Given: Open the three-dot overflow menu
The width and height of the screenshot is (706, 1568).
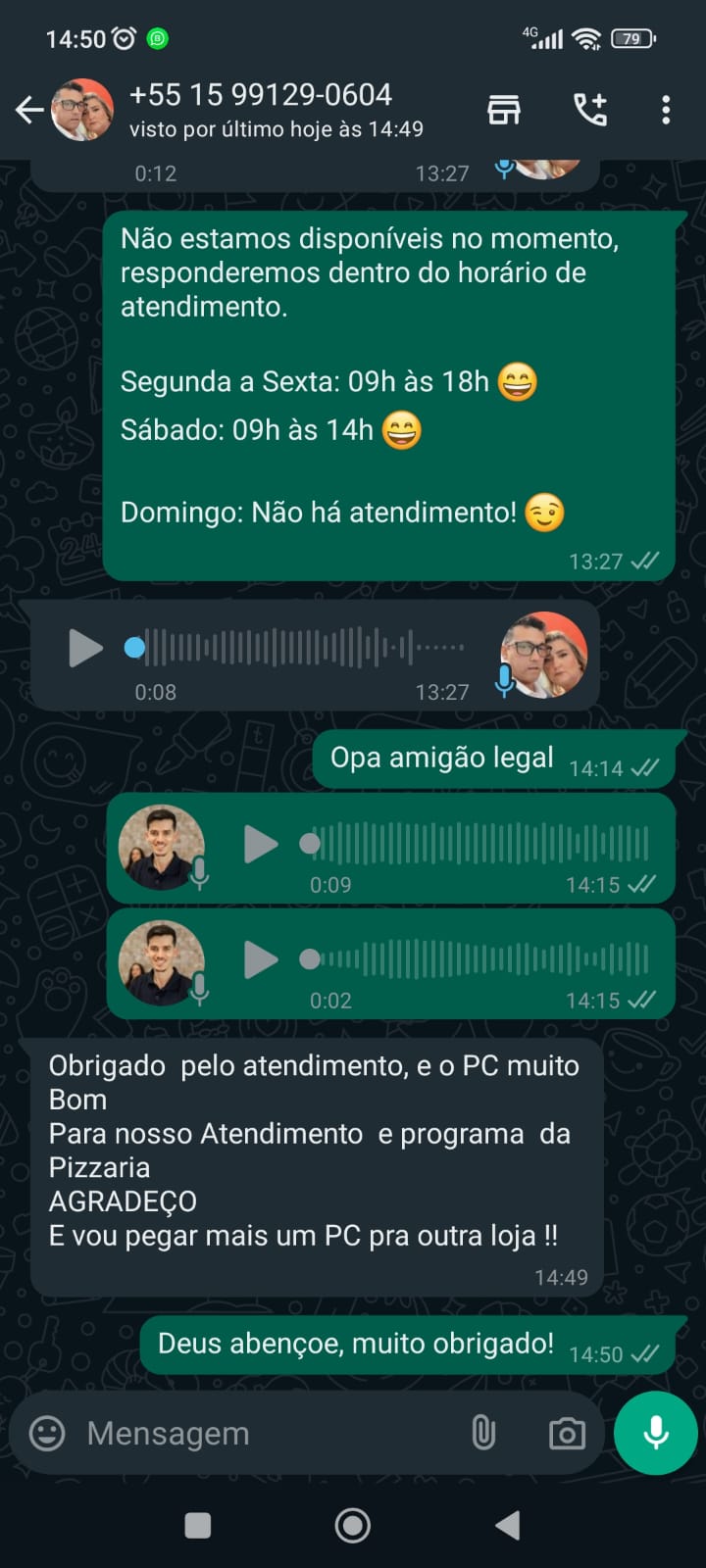Looking at the screenshot, I should 666,110.
